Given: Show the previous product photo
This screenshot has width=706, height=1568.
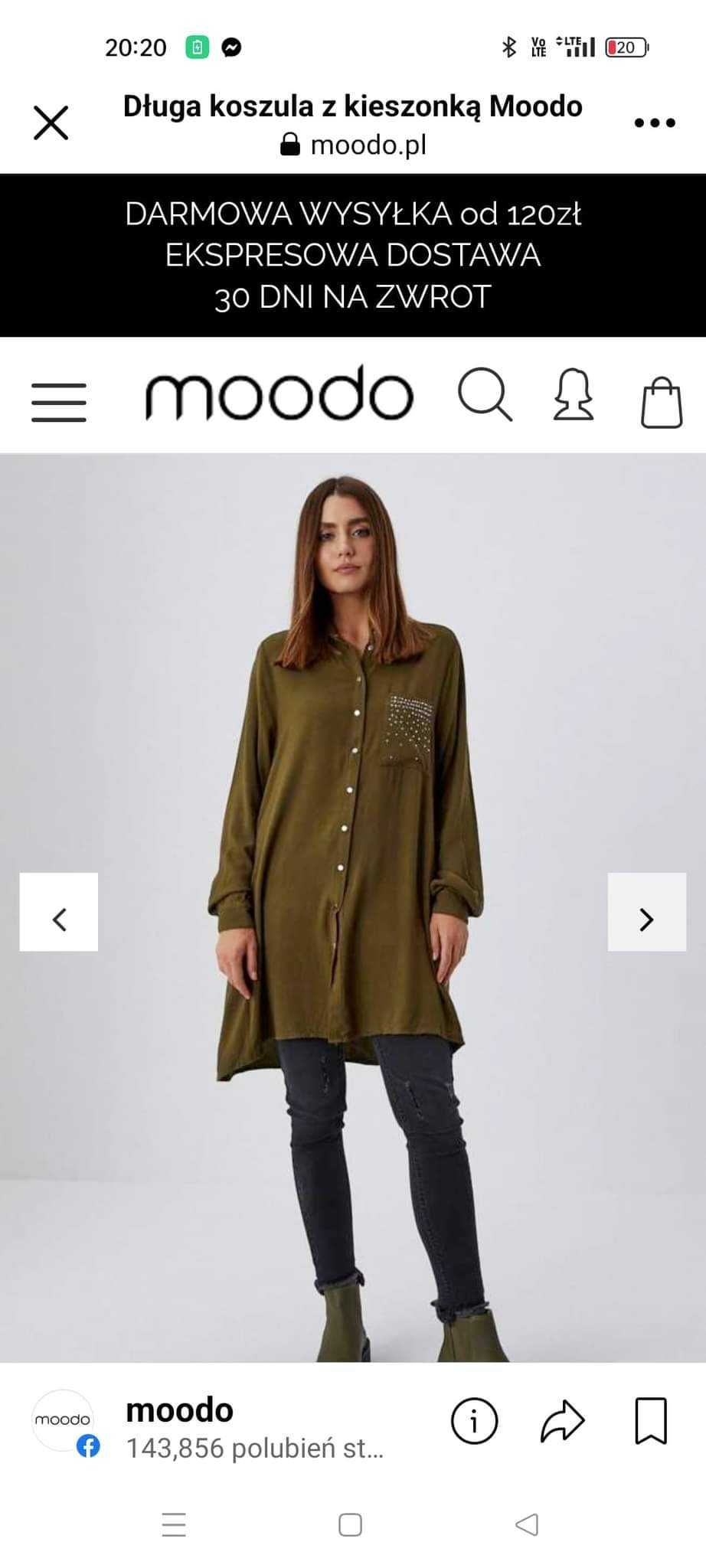Looking at the screenshot, I should [59, 912].
